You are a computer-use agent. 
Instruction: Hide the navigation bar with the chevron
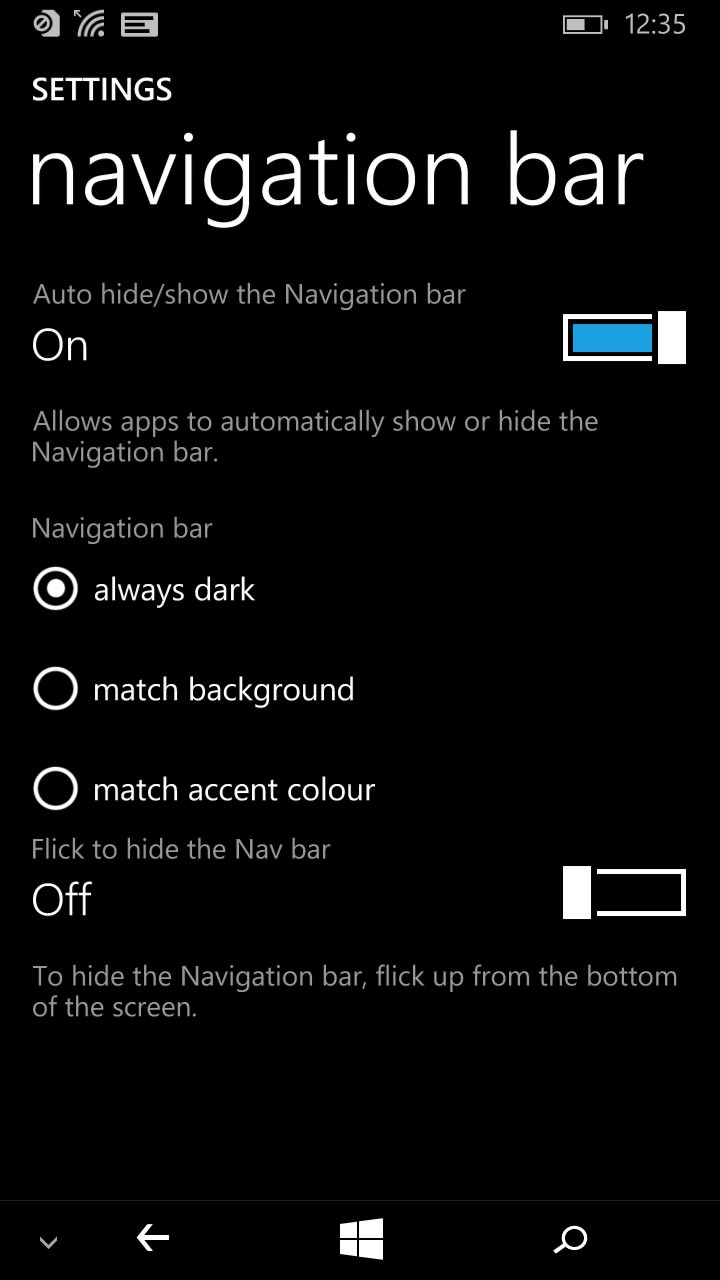click(x=48, y=1243)
